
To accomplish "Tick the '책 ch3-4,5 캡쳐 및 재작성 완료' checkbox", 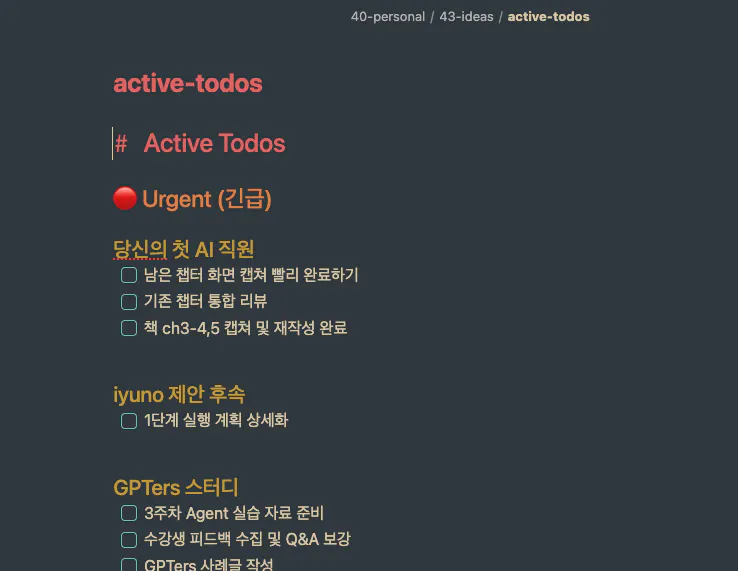I will click(128, 328).
